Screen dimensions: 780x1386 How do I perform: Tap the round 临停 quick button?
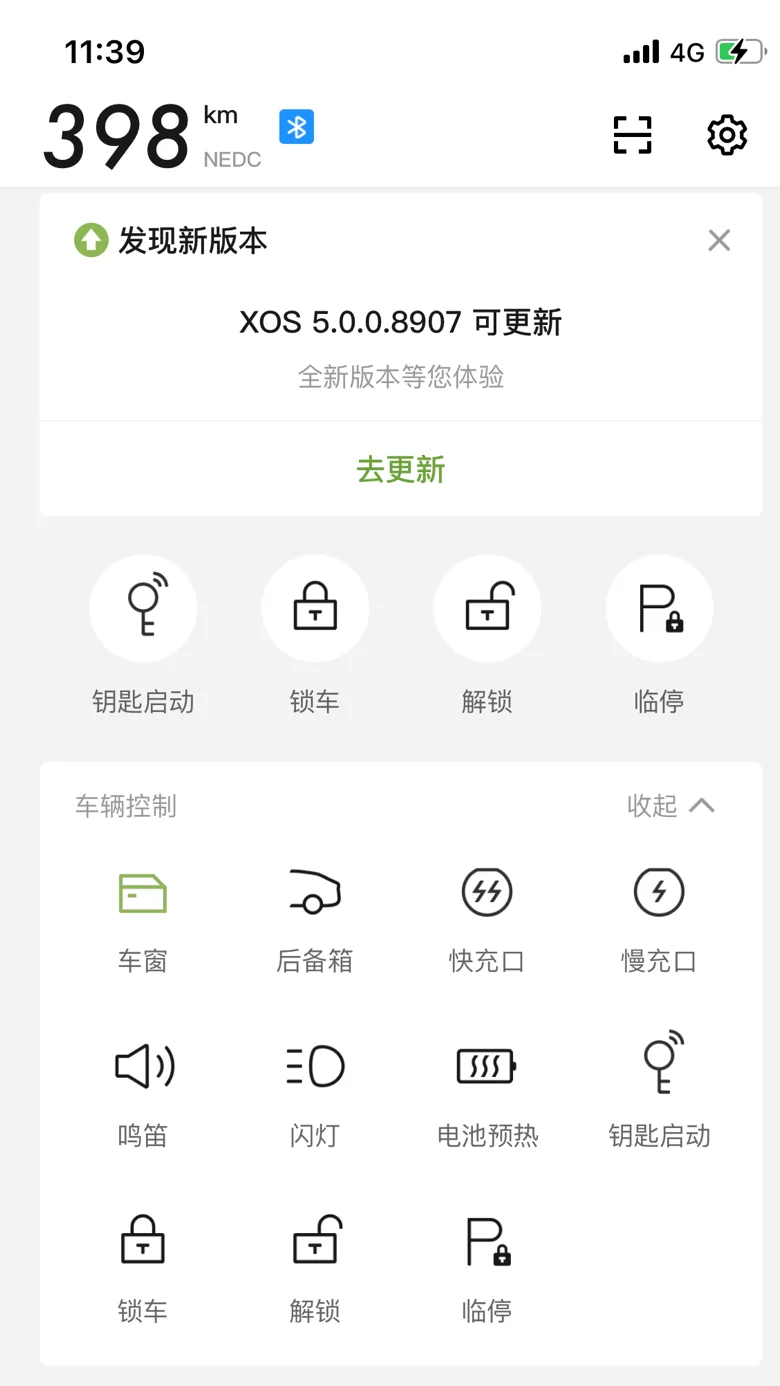659,609
